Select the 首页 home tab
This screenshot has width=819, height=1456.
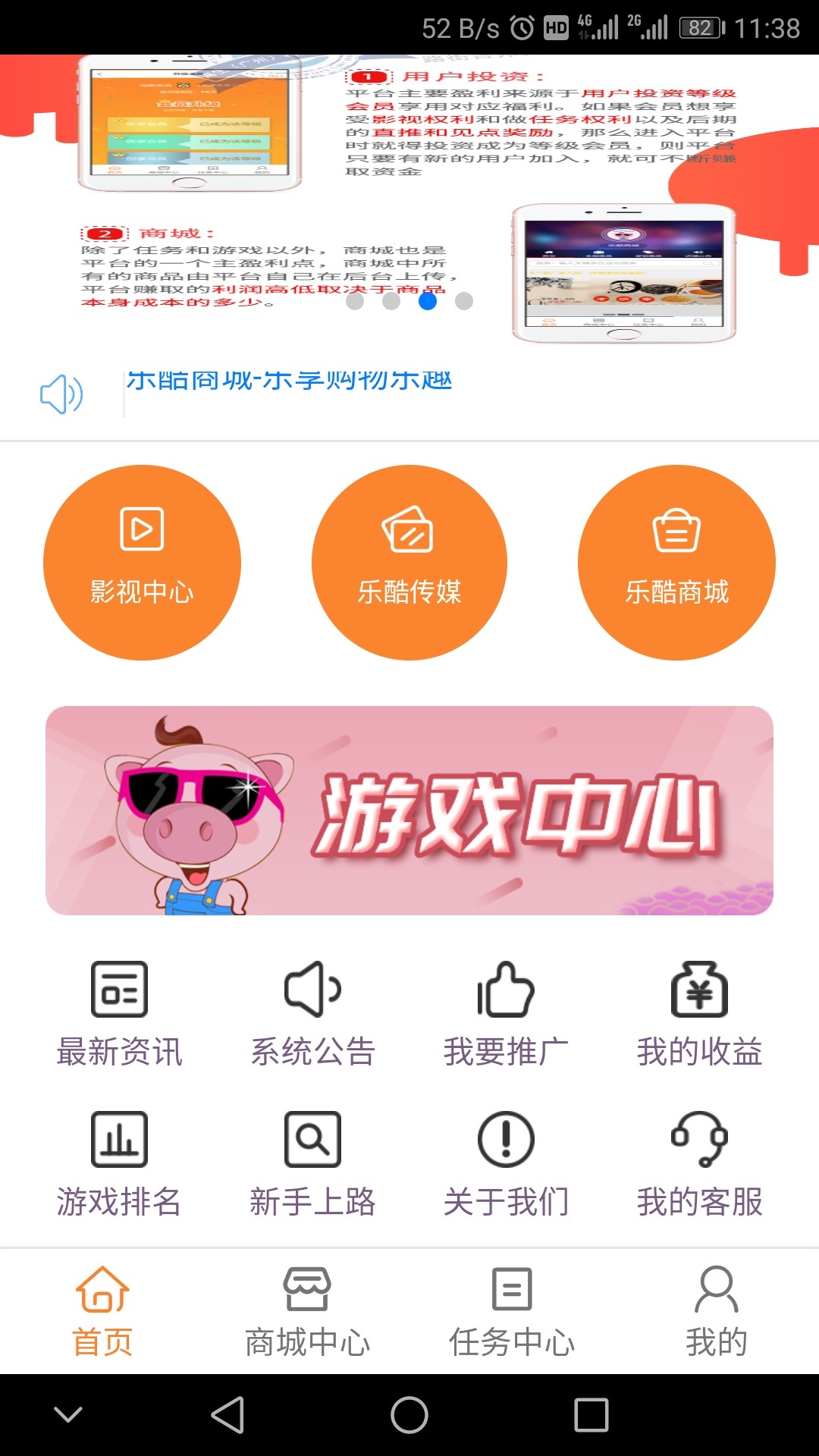pyautogui.click(x=102, y=1312)
